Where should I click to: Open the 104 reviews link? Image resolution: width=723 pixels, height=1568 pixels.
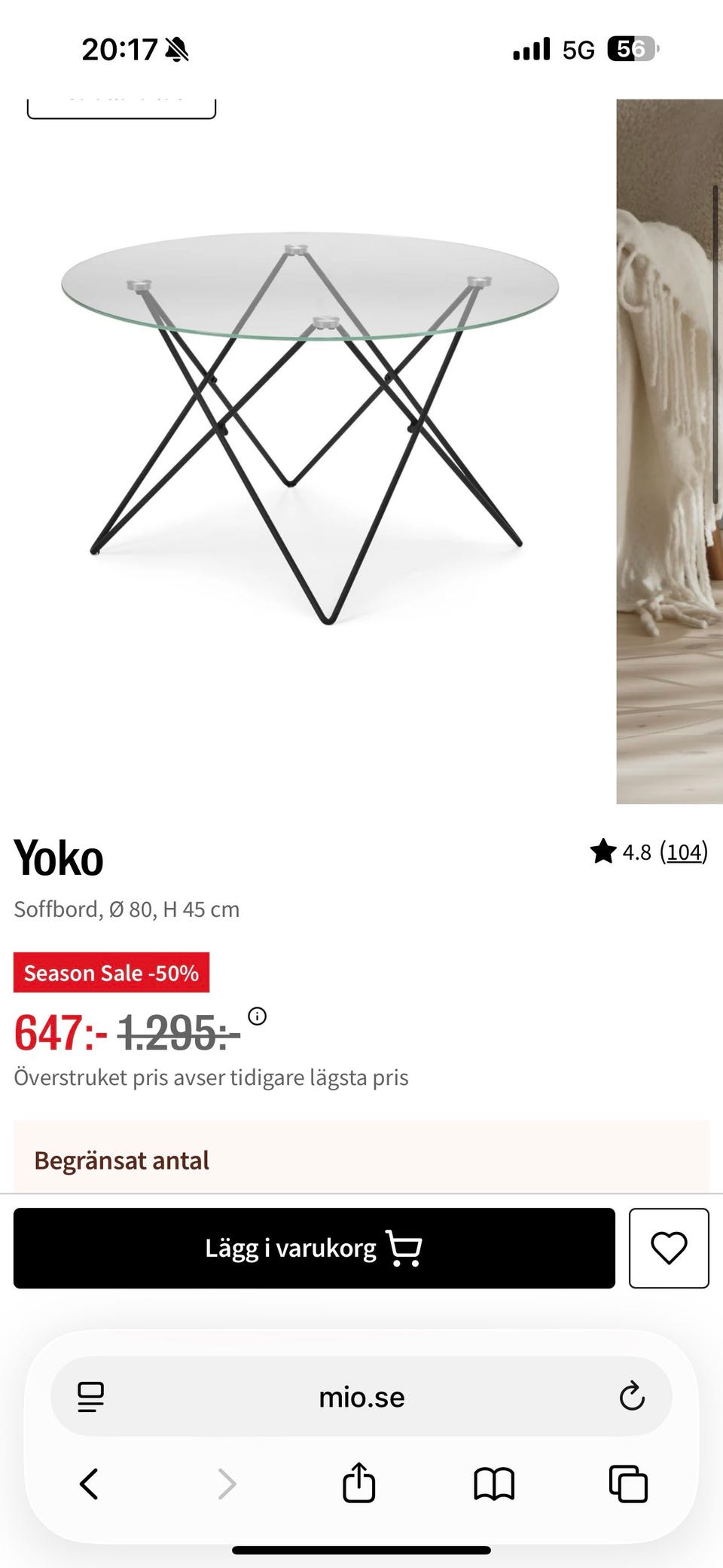[684, 852]
